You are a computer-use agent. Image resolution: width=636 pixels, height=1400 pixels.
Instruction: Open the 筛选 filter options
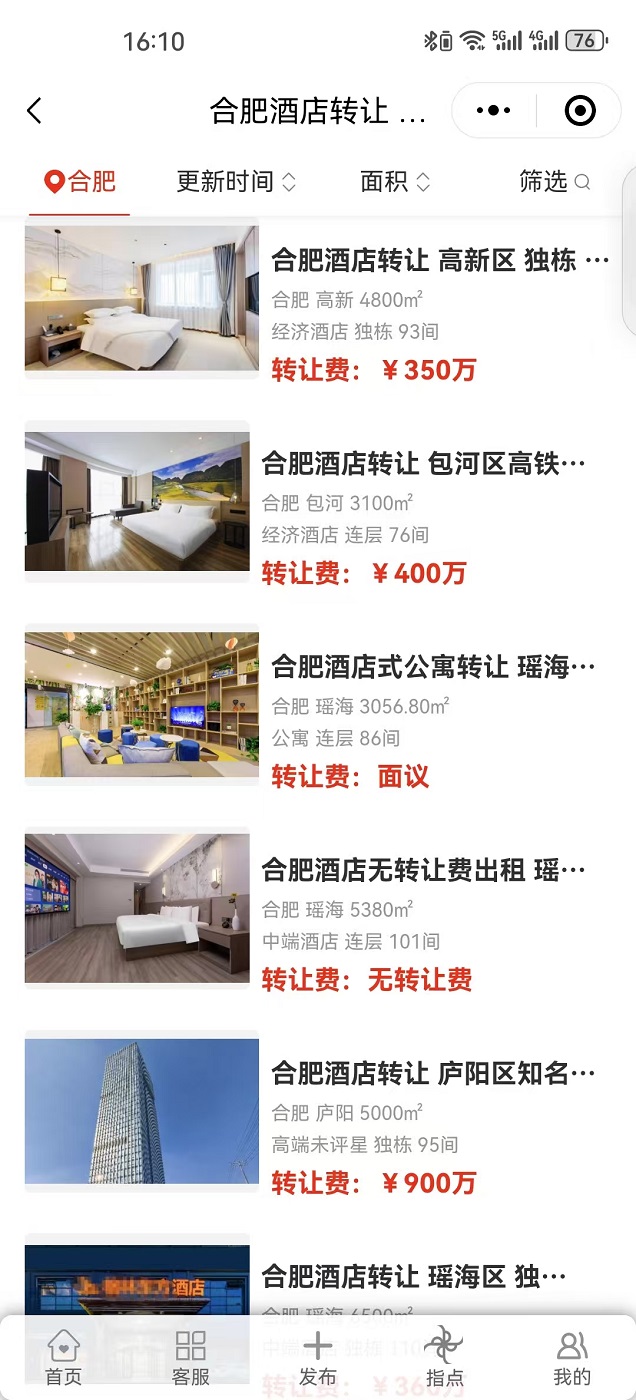554,182
